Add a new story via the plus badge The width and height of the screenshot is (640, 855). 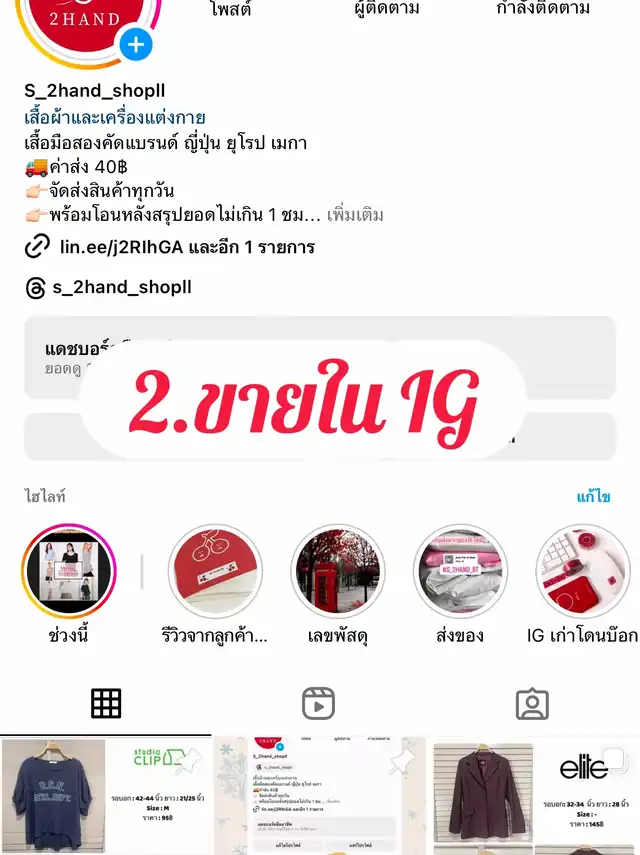[136, 44]
